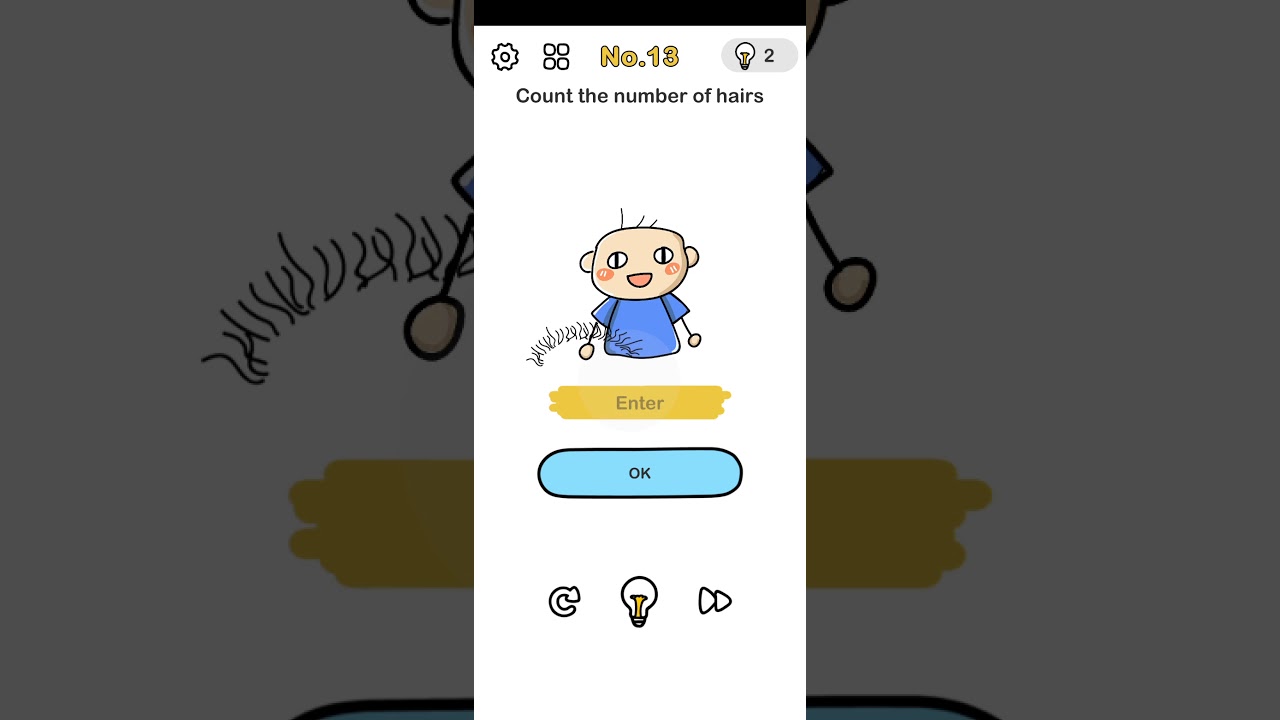The width and height of the screenshot is (1280, 720).
Task: Open the level selection grid
Action: [x=556, y=57]
